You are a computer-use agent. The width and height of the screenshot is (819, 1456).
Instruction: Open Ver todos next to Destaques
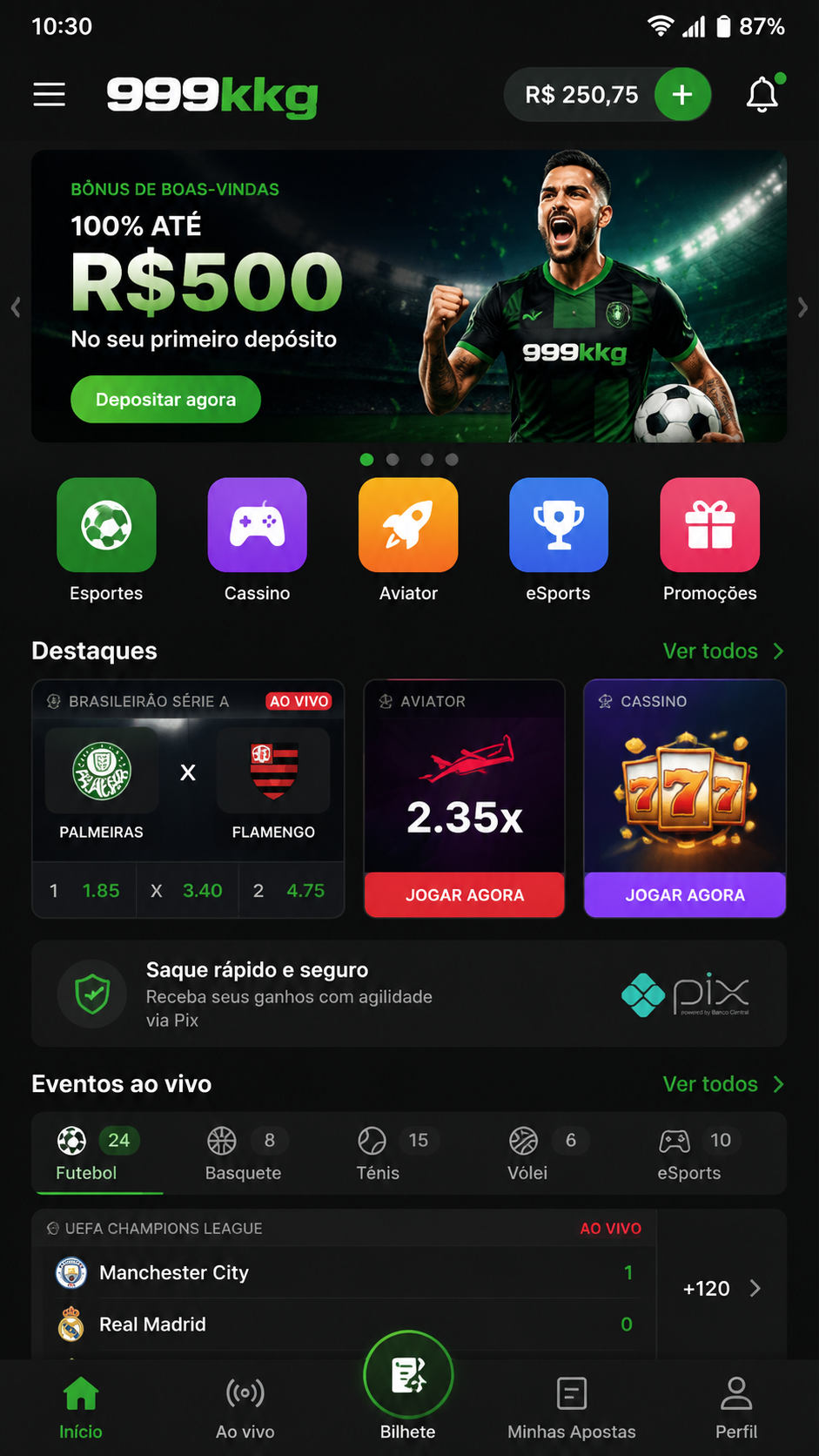point(723,650)
